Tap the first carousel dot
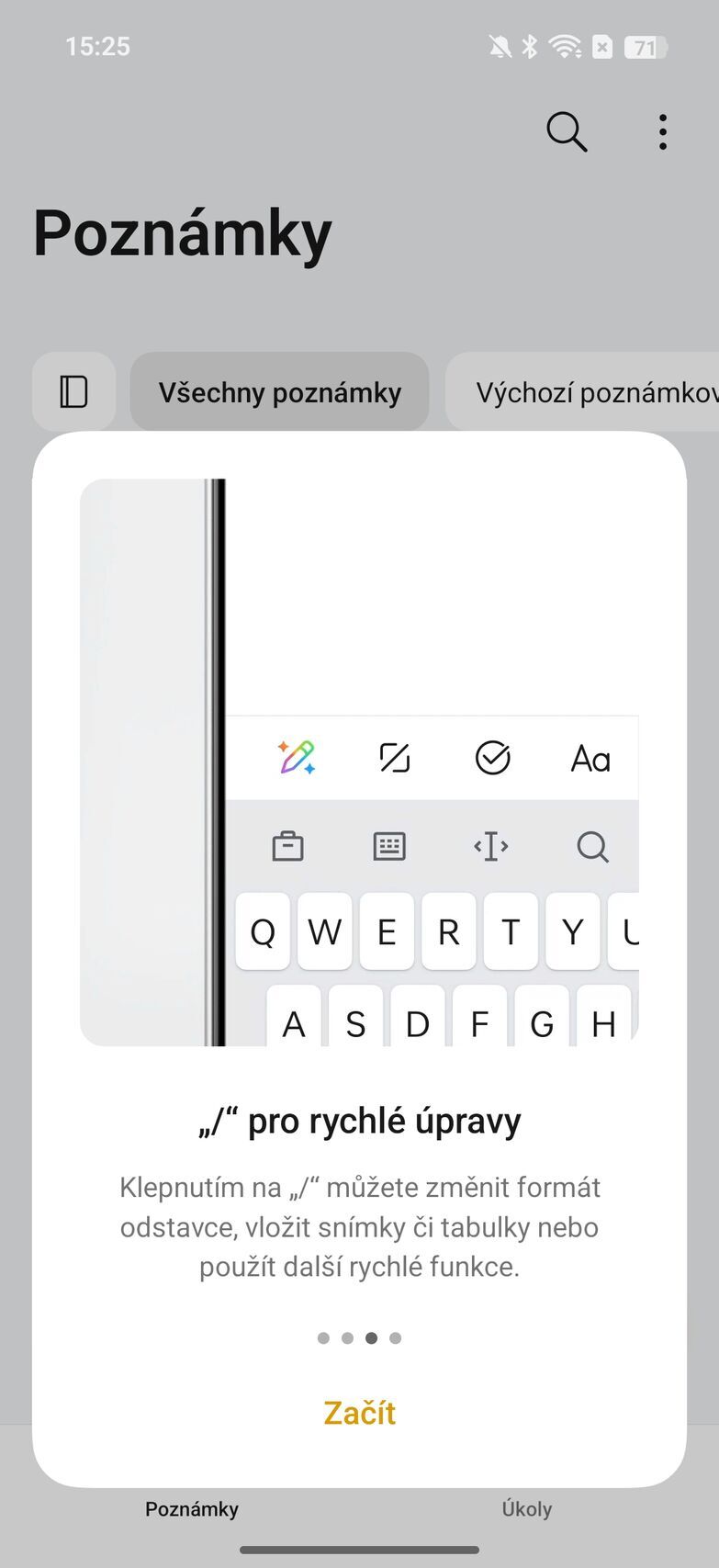Image resolution: width=719 pixels, height=1568 pixels. click(323, 1338)
